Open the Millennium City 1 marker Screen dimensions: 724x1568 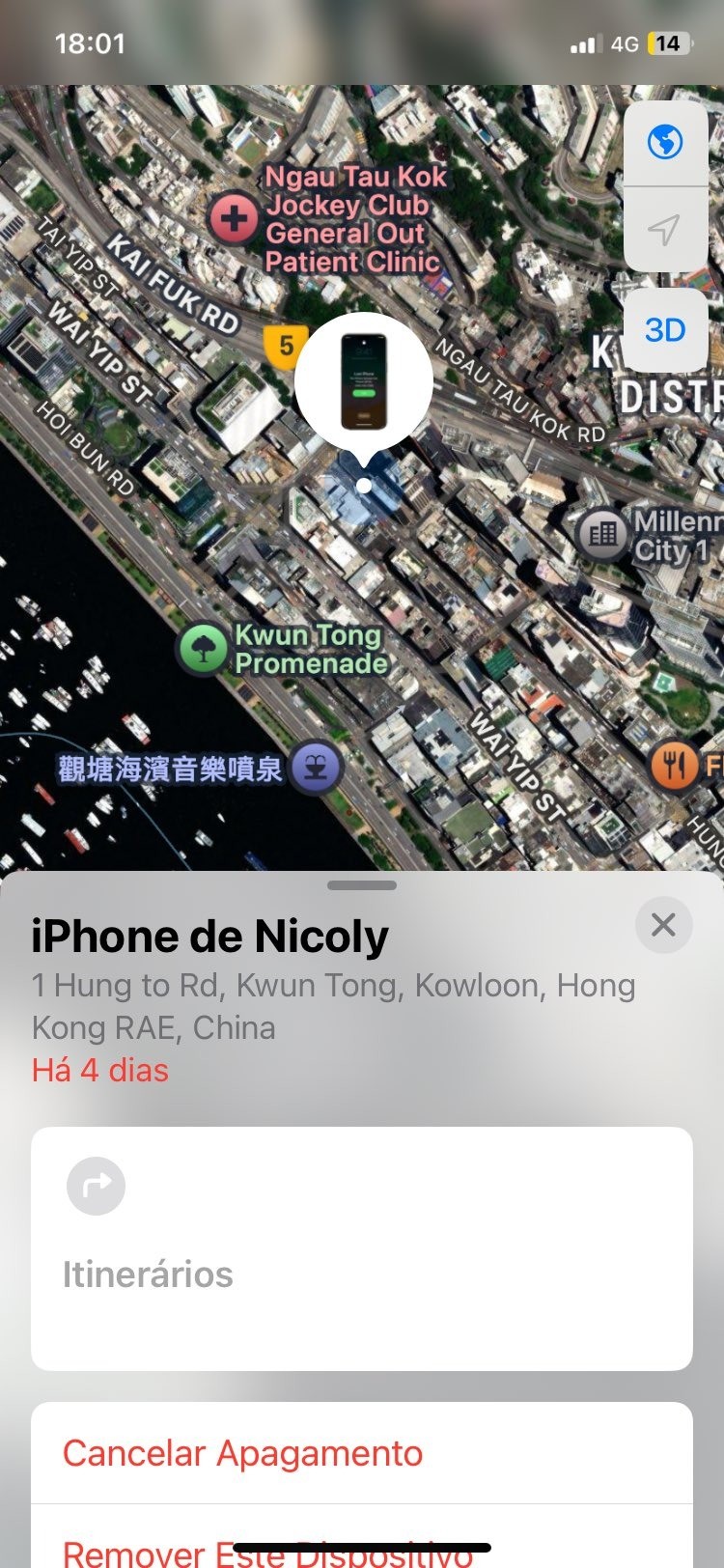click(x=603, y=533)
